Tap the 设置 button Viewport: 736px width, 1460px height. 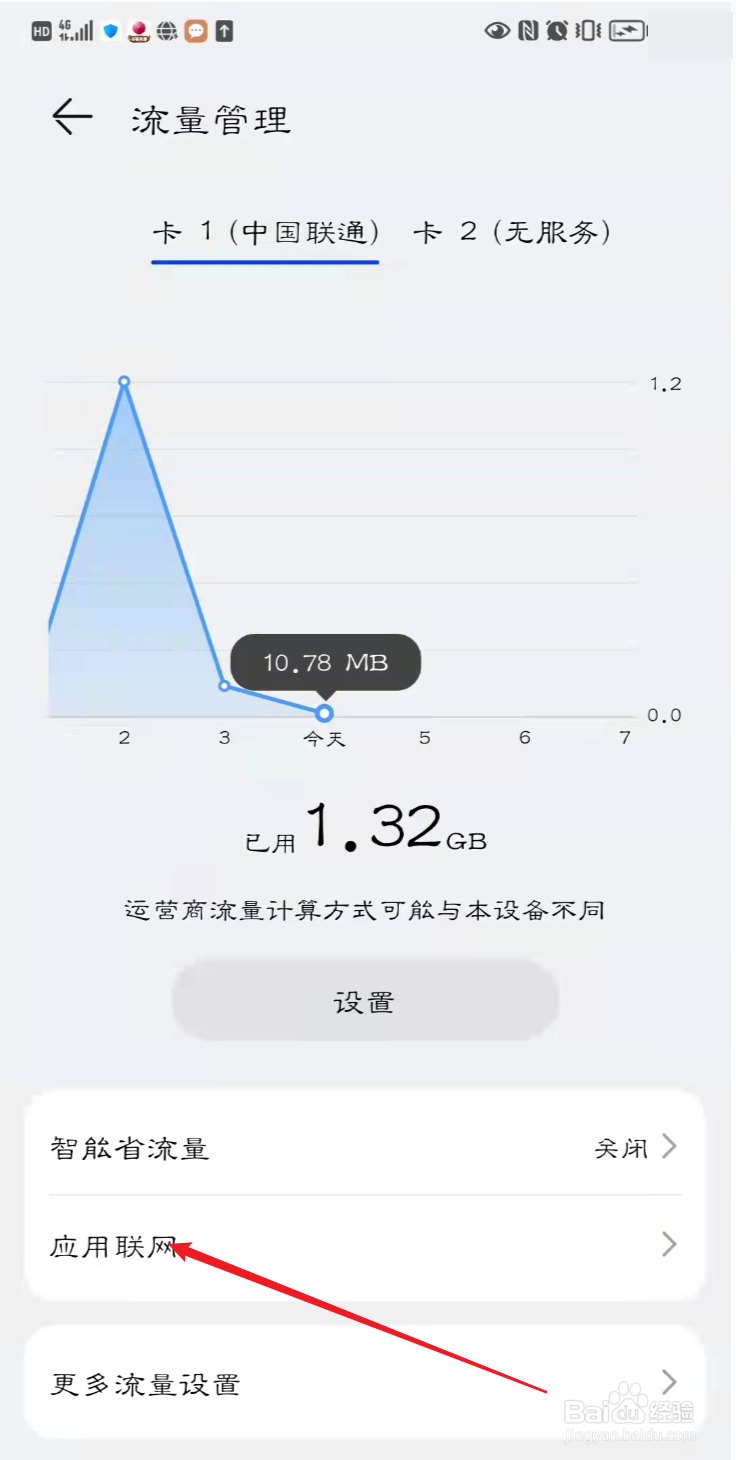364,1000
